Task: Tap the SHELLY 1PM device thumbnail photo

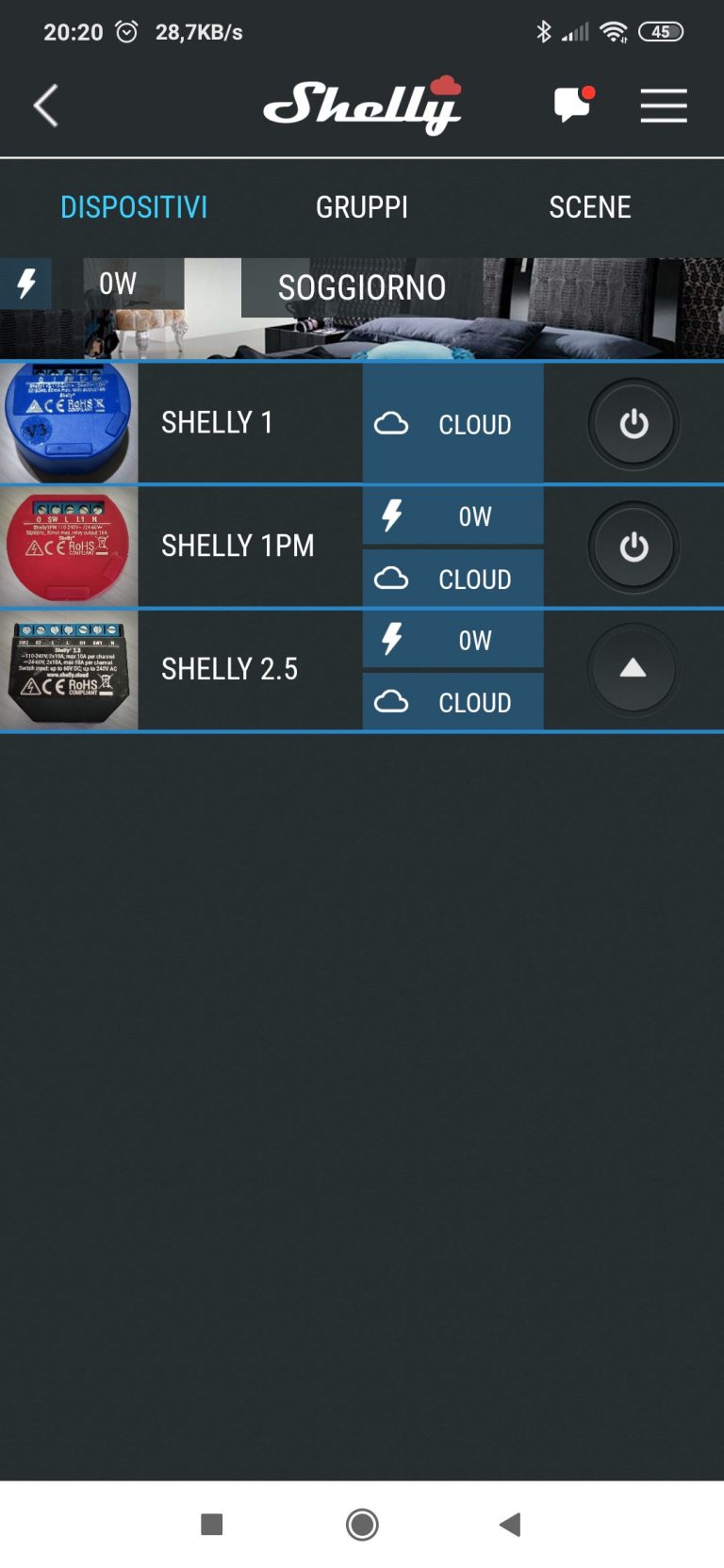Action: click(68, 547)
